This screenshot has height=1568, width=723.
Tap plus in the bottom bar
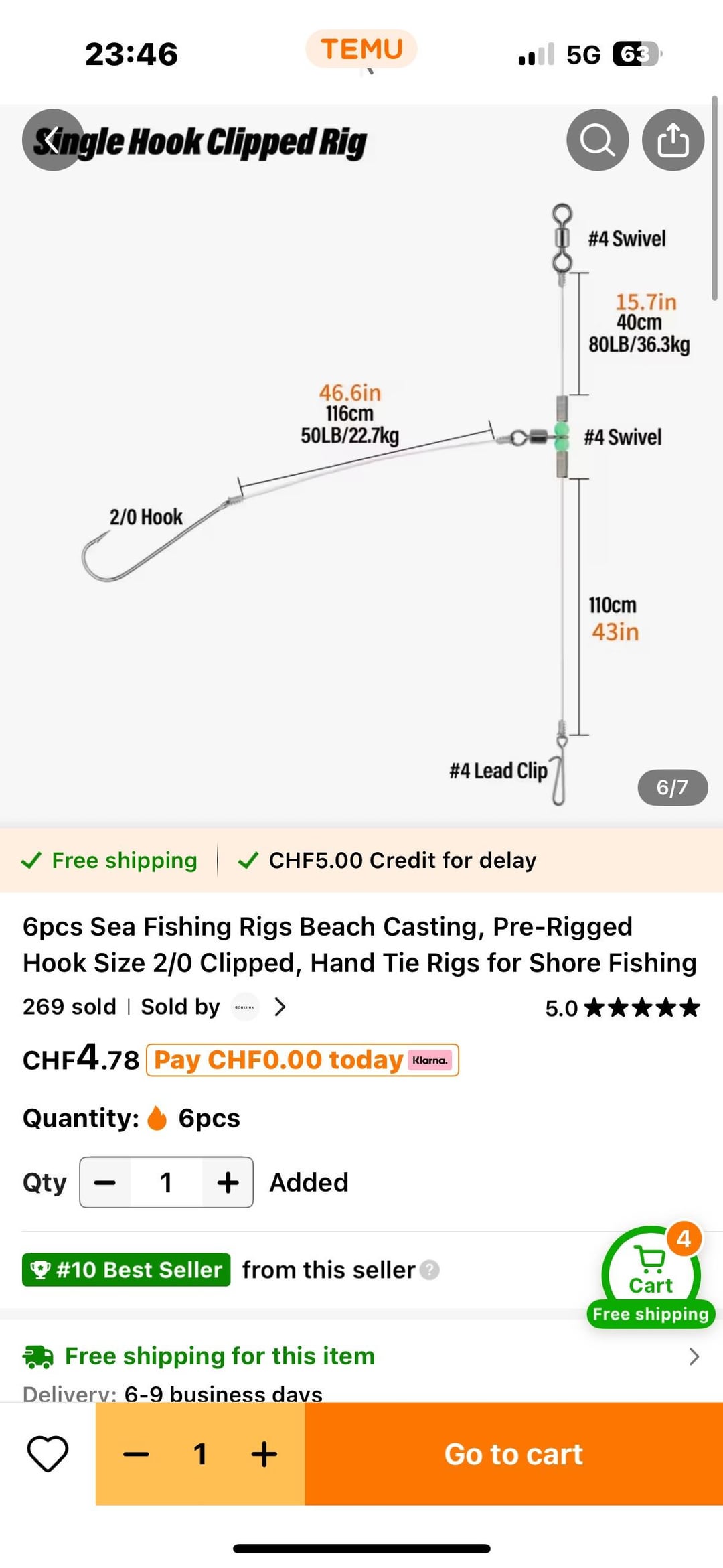click(x=264, y=1453)
